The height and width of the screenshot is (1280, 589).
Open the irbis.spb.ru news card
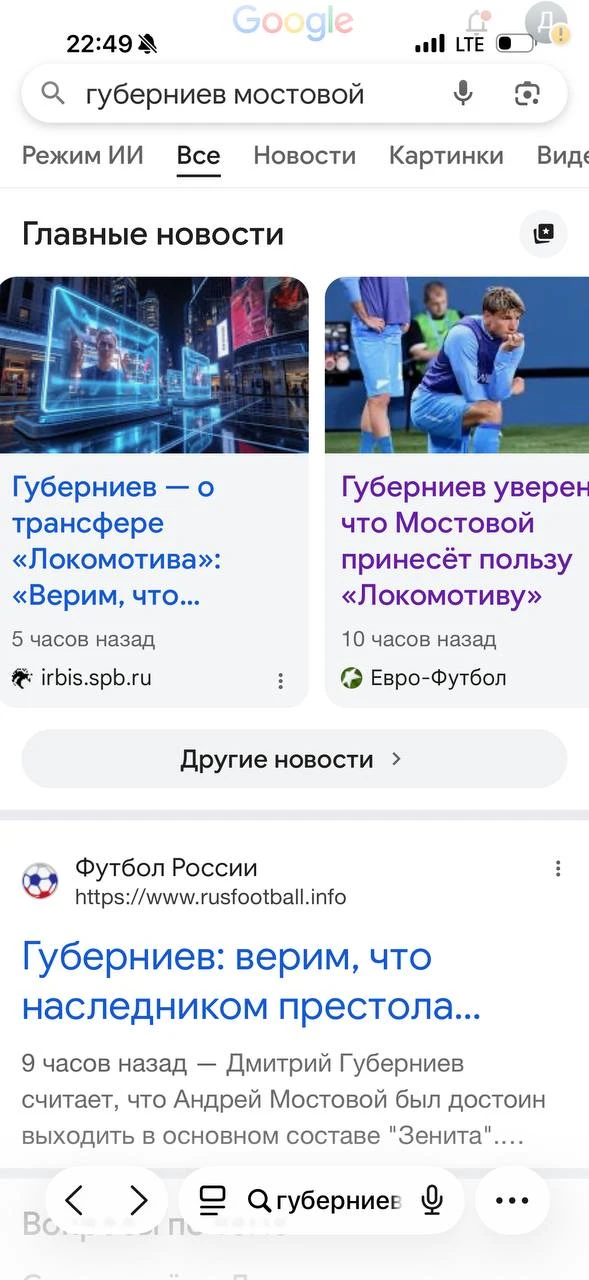[x=154, y=492]
